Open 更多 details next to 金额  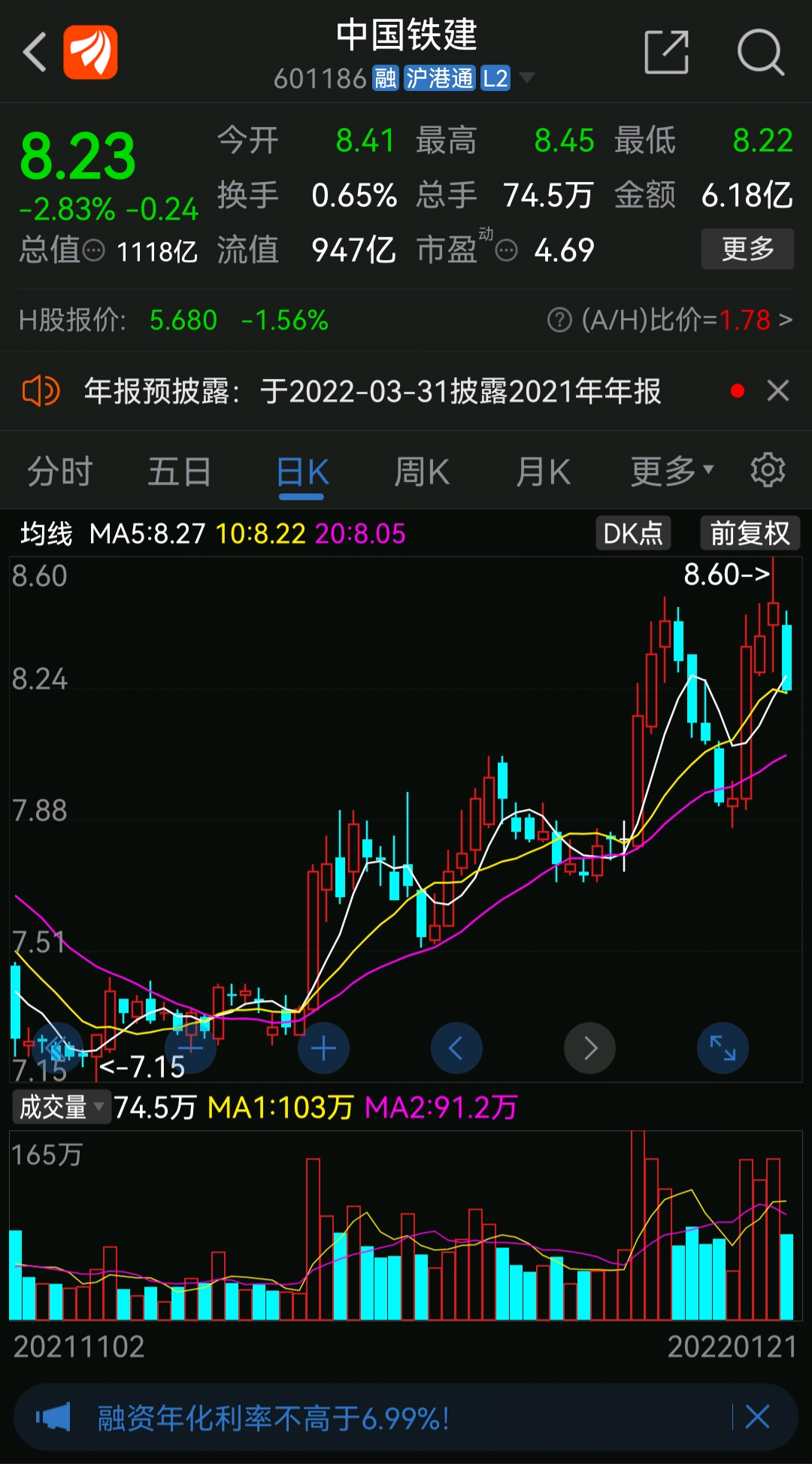[x=747, y=249]
